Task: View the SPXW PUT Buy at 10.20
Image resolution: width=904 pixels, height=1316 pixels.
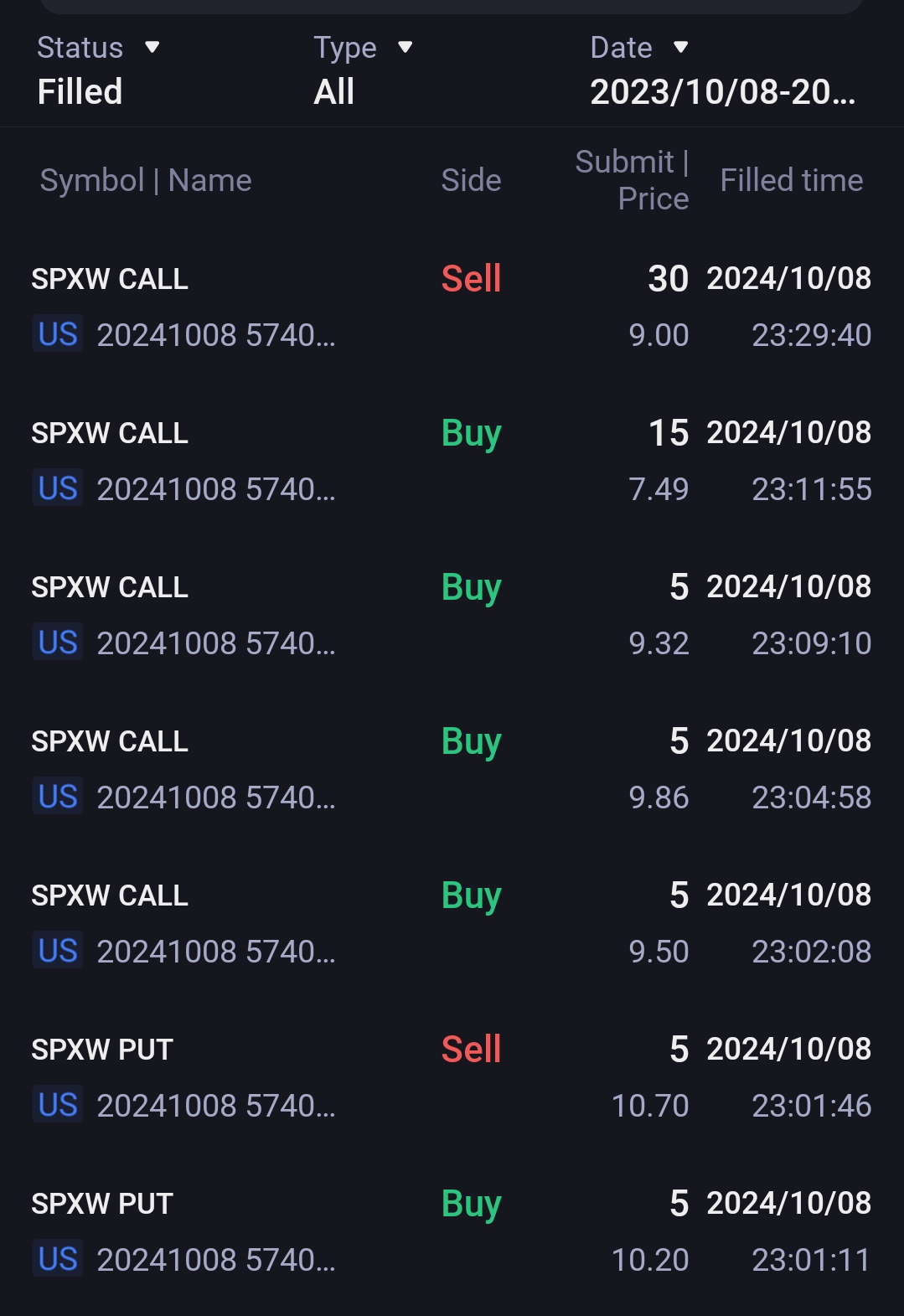Action: [x=452, y=1231]
